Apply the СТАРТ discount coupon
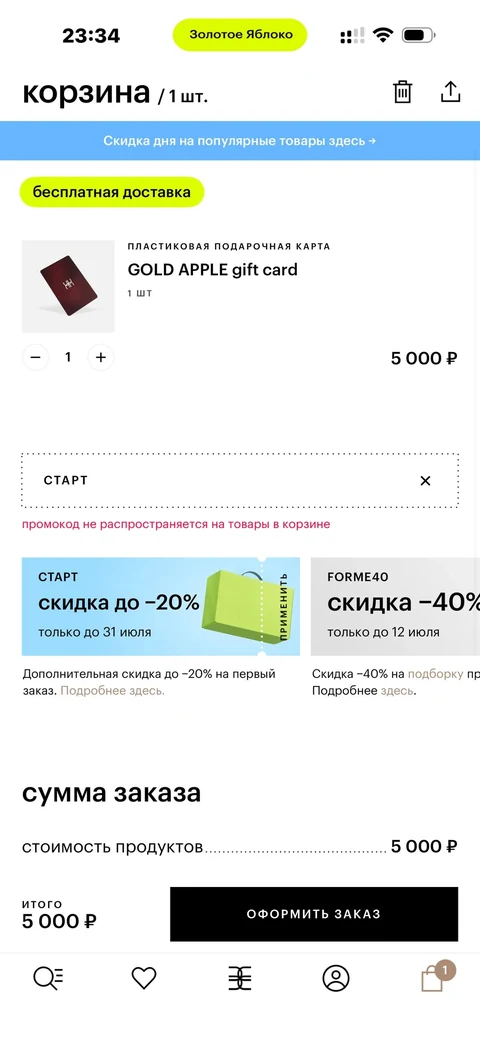 point(283,607)
